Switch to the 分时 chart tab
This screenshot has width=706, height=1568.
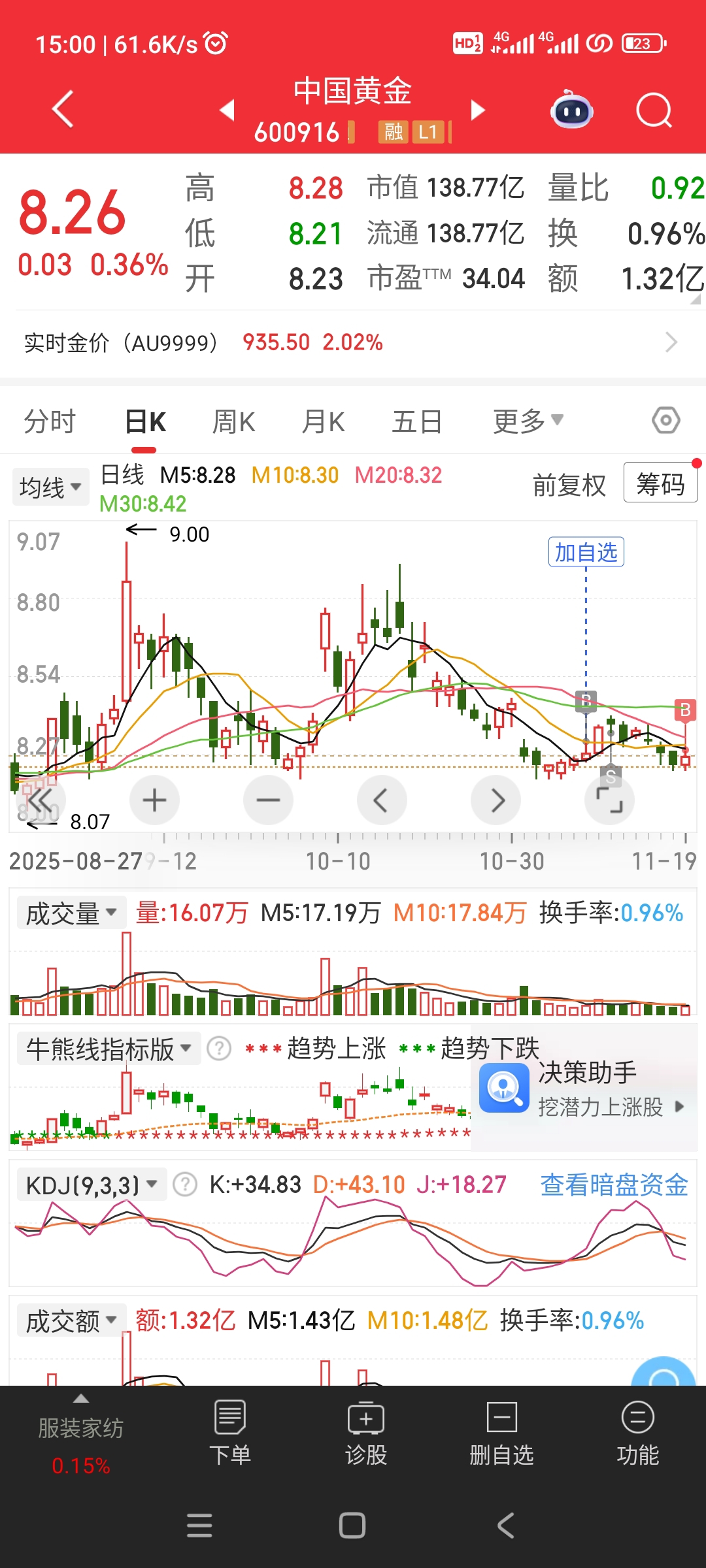tap(50, 421)
